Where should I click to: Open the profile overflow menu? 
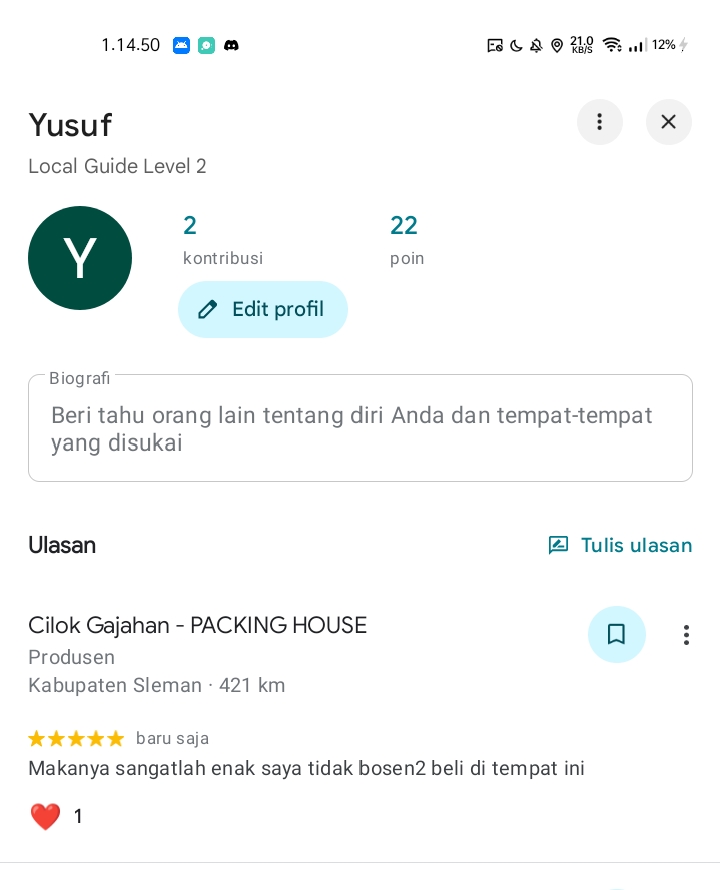[599, 122]
